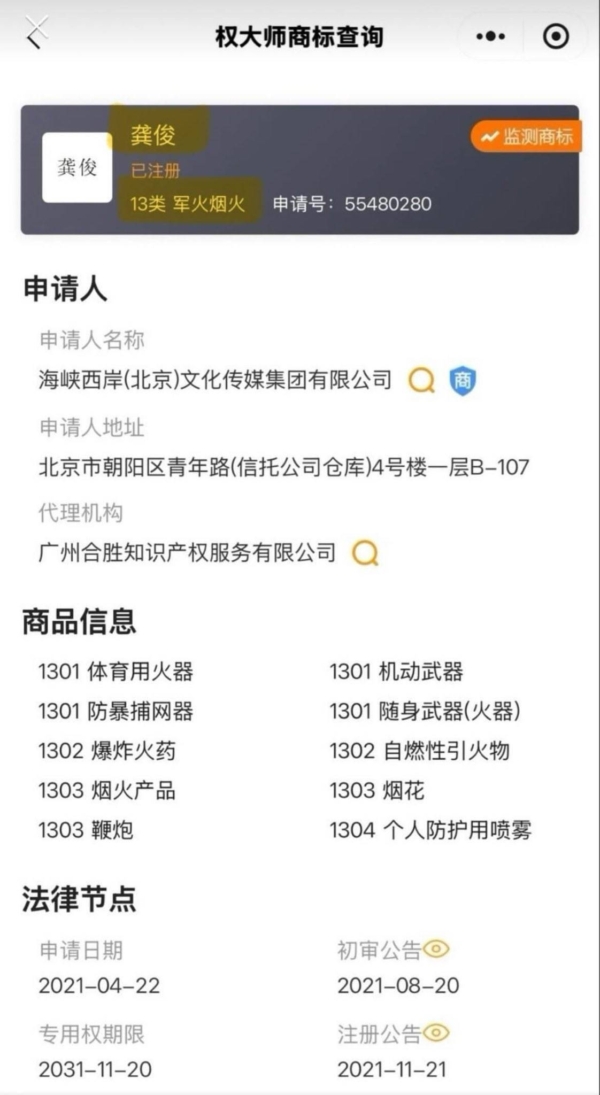Image resolution: width=600 pixels, height=1095 pixels.
Task: View the 注册公告 announcement eye icon
Action: point(436,1032)
